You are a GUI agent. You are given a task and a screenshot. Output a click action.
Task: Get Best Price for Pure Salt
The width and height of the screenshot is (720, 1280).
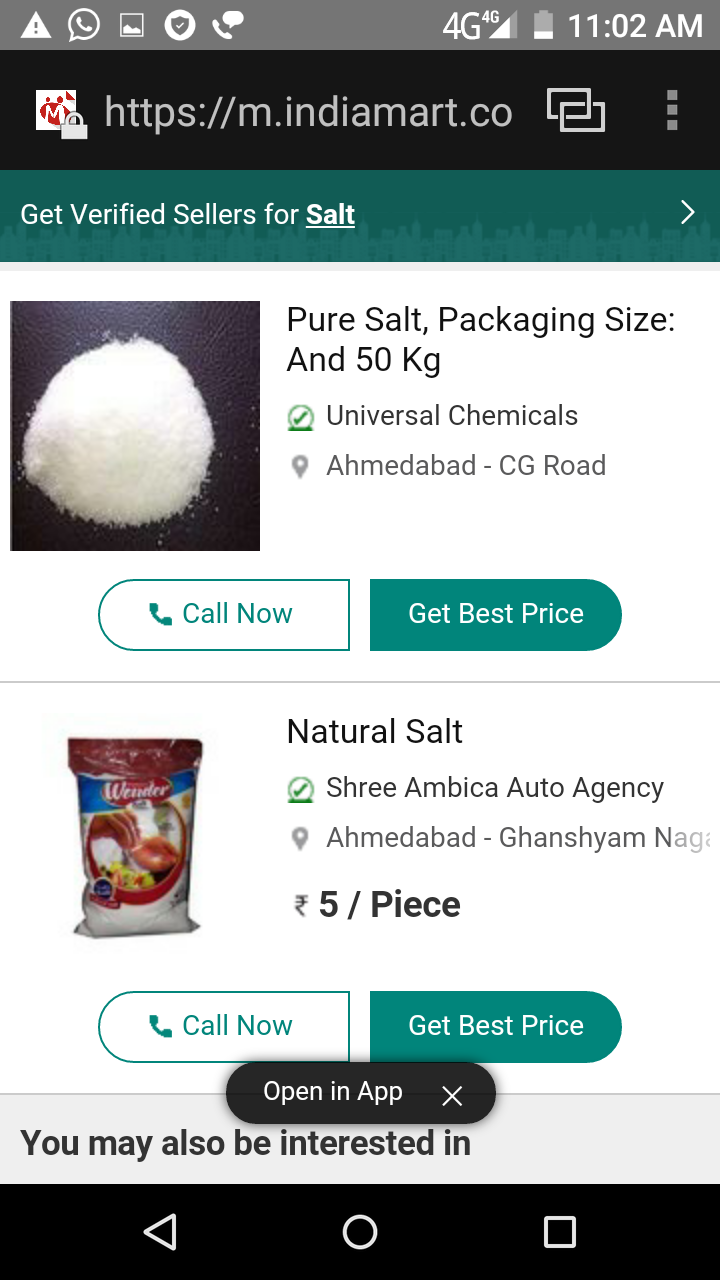496,614
